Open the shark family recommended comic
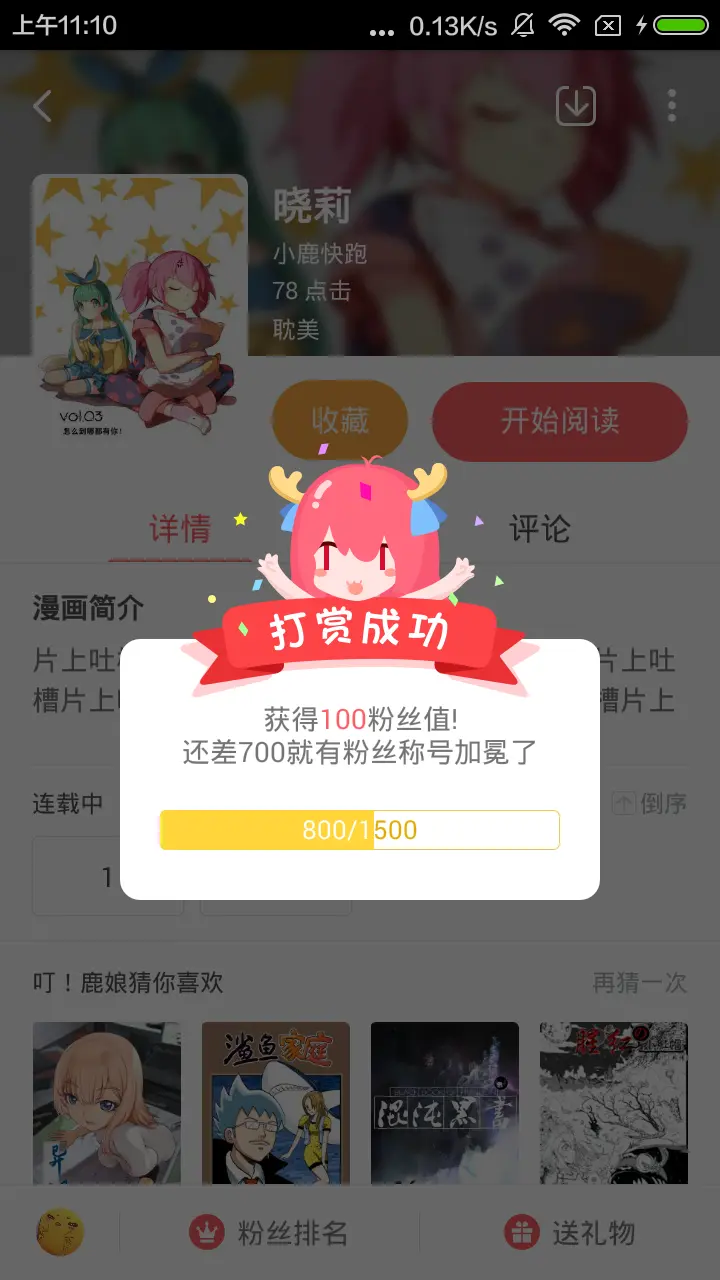The width and height of the screenshot is (720, 1280). pyautogui.click(x=276, y=1102)
